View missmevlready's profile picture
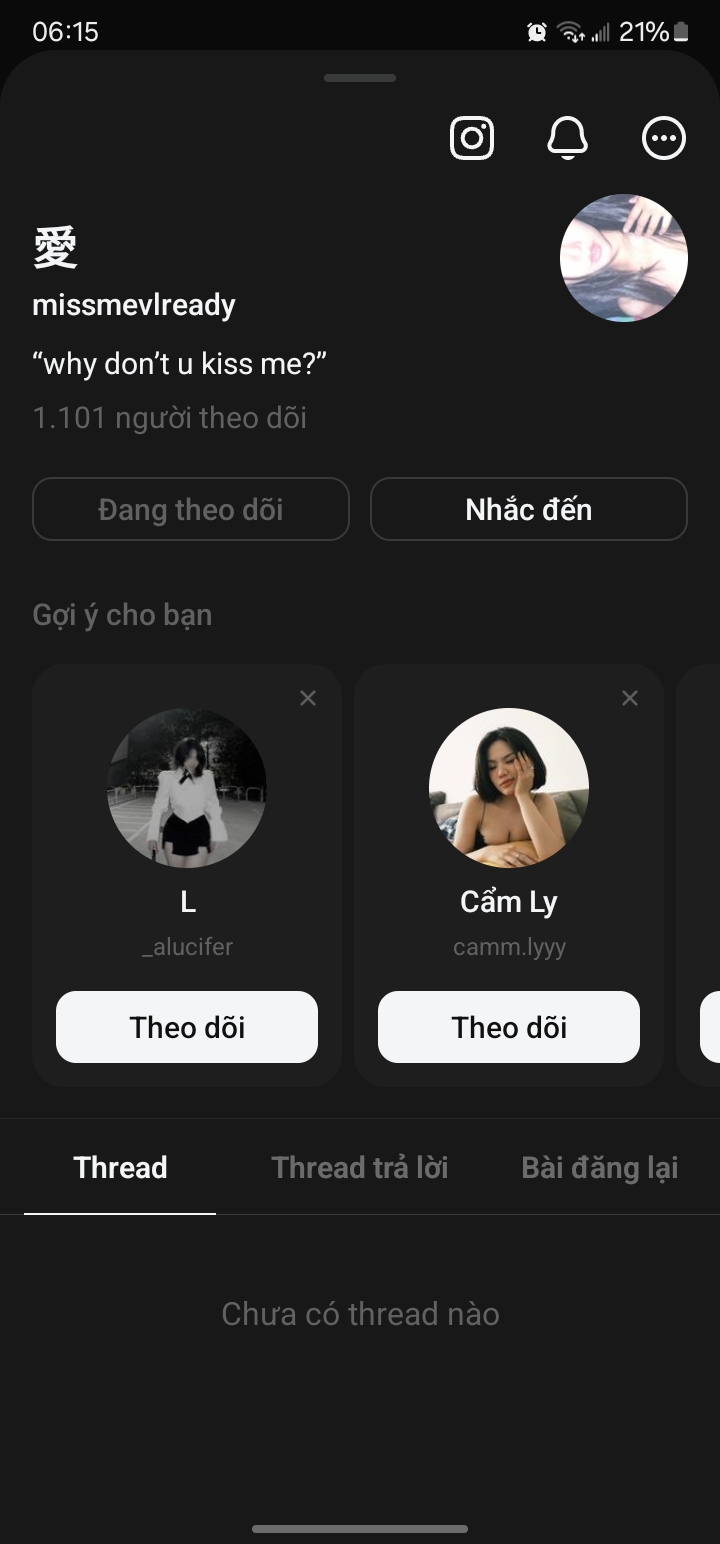 624,258
